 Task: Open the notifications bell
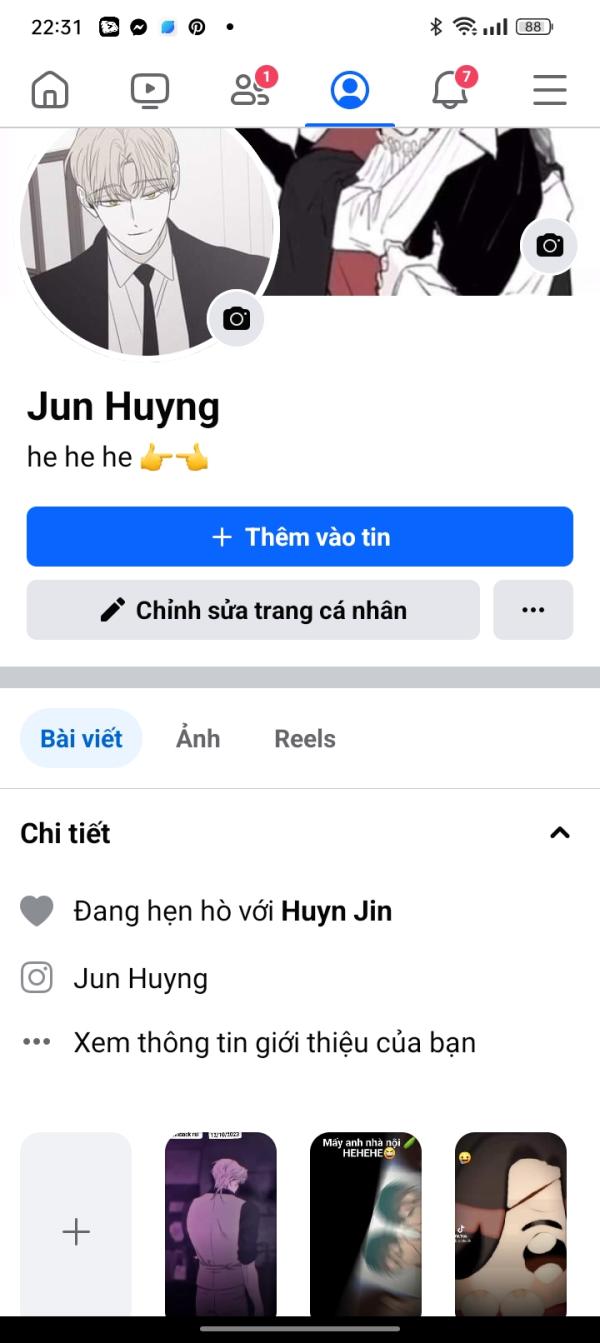pyautogui.click(x=451, y=89)
